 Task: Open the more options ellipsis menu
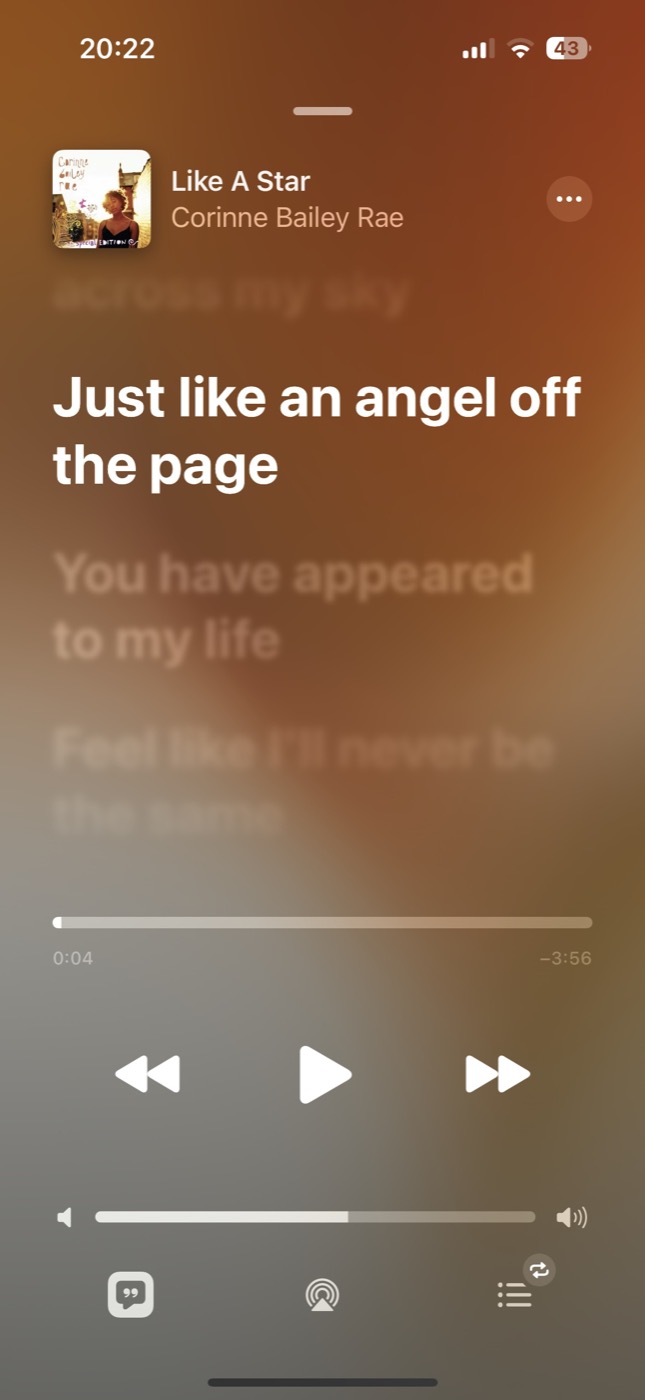pyautogui.click(x=569, y=199)
